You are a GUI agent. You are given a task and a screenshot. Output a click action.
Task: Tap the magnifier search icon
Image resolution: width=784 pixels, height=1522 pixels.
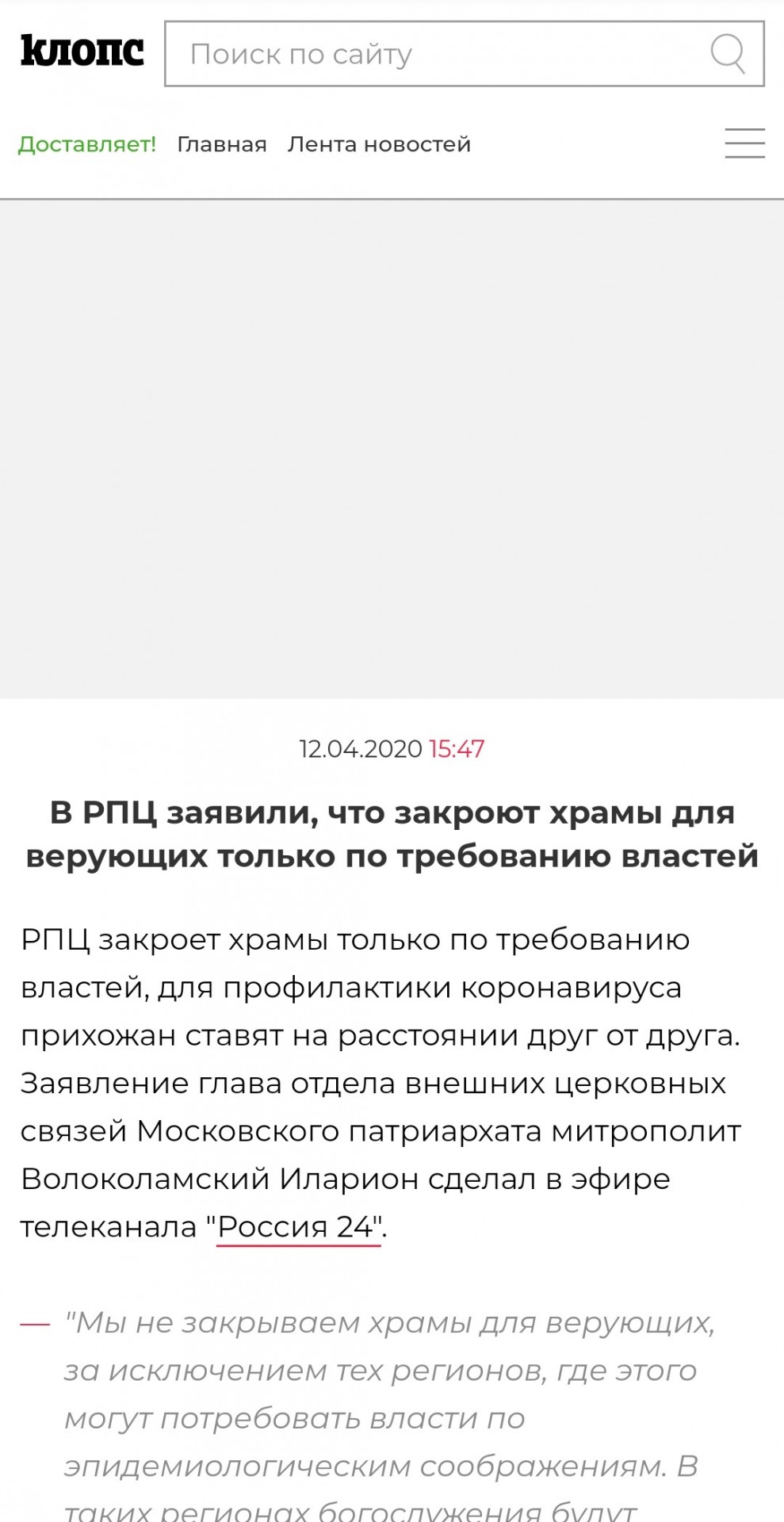click(727, 54)
